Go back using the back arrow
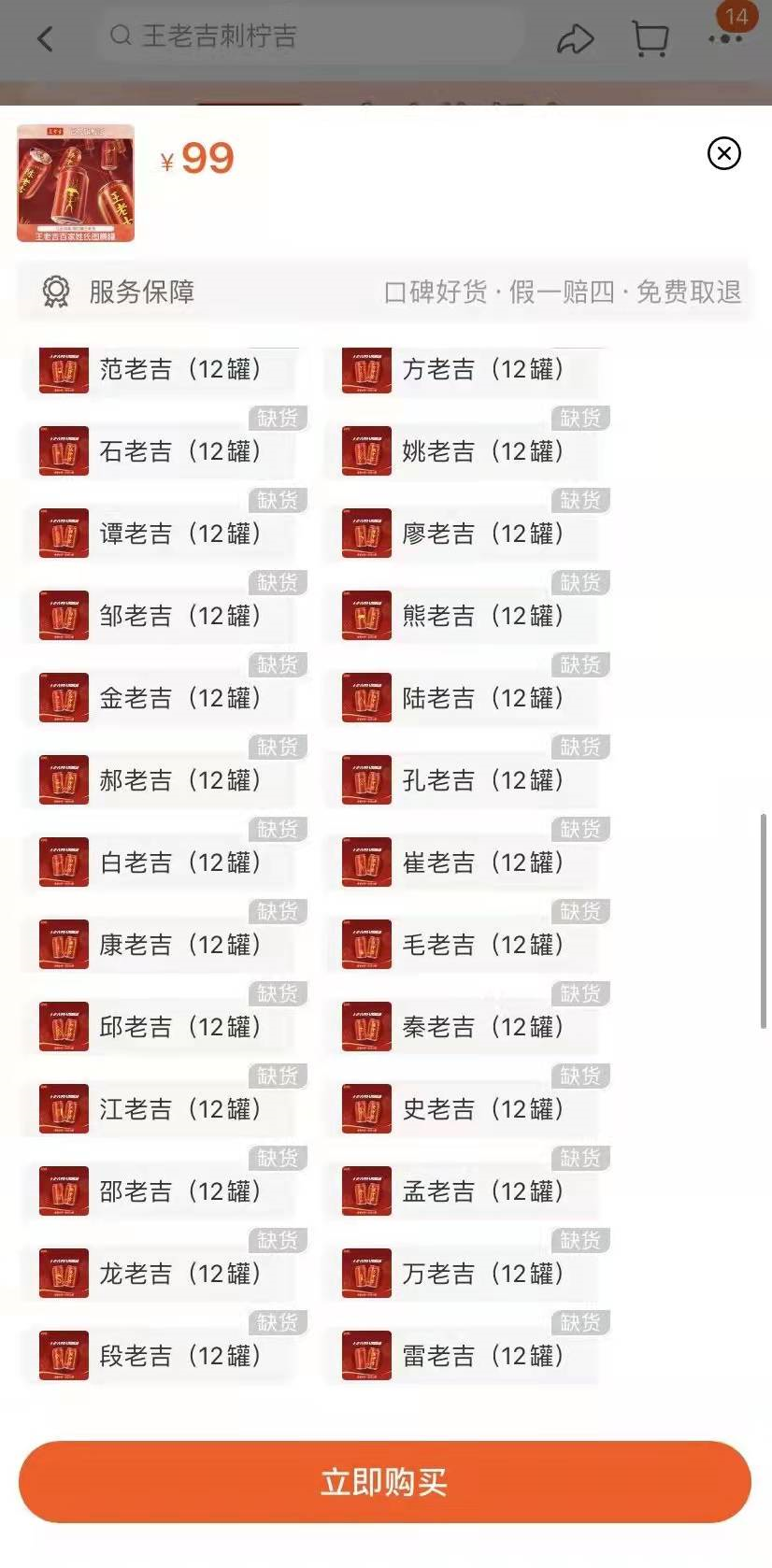 pos(45,38)
